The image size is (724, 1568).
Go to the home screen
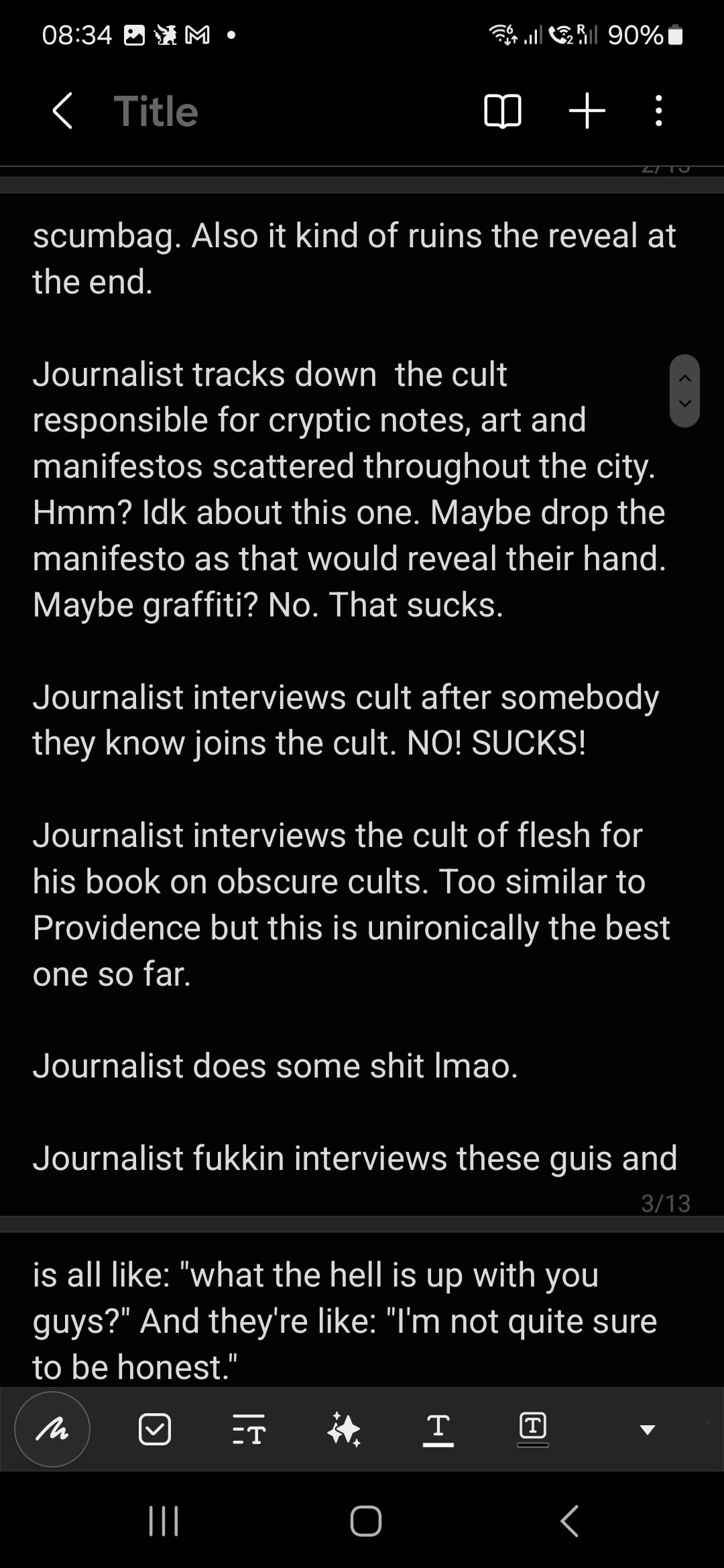(x=365, y=1520)
